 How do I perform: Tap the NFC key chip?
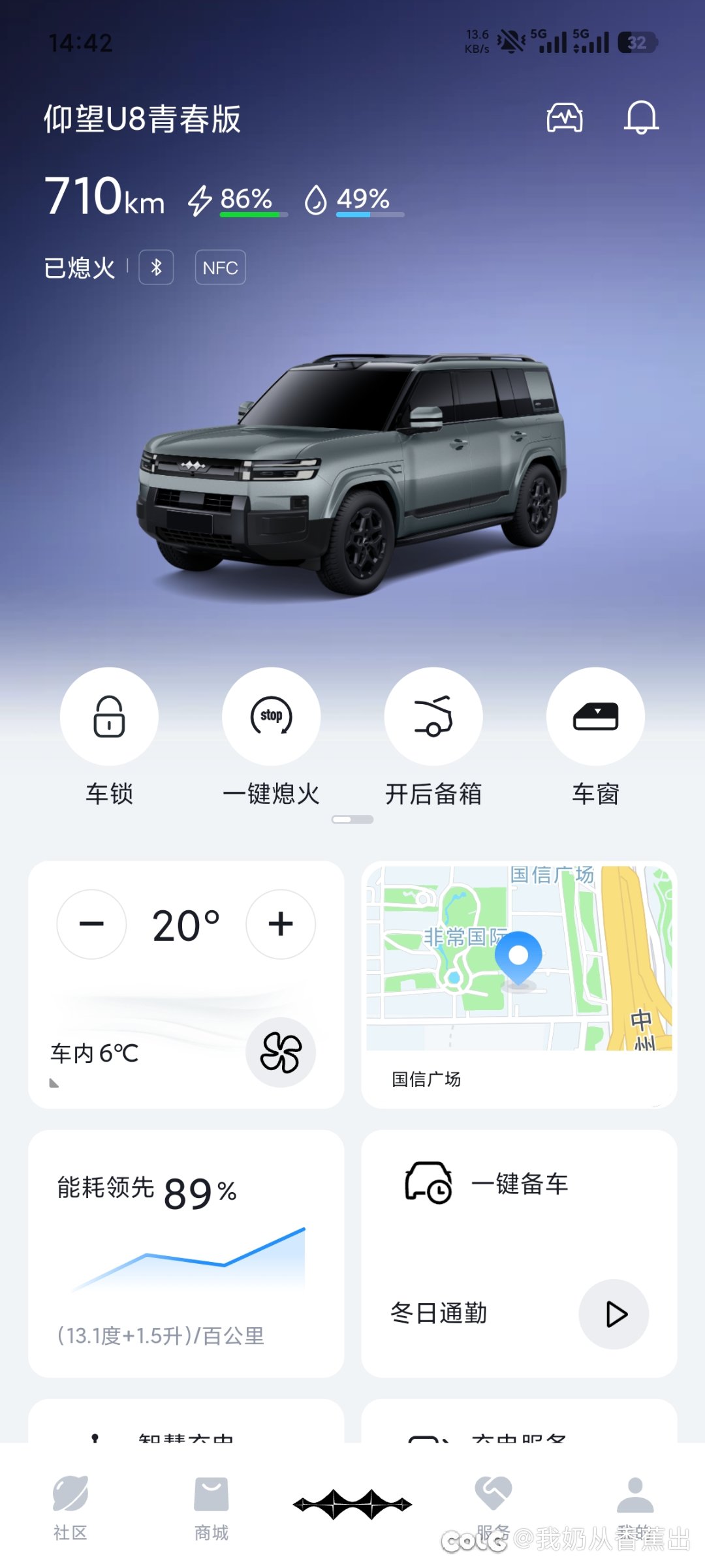[x=220, y=268]
